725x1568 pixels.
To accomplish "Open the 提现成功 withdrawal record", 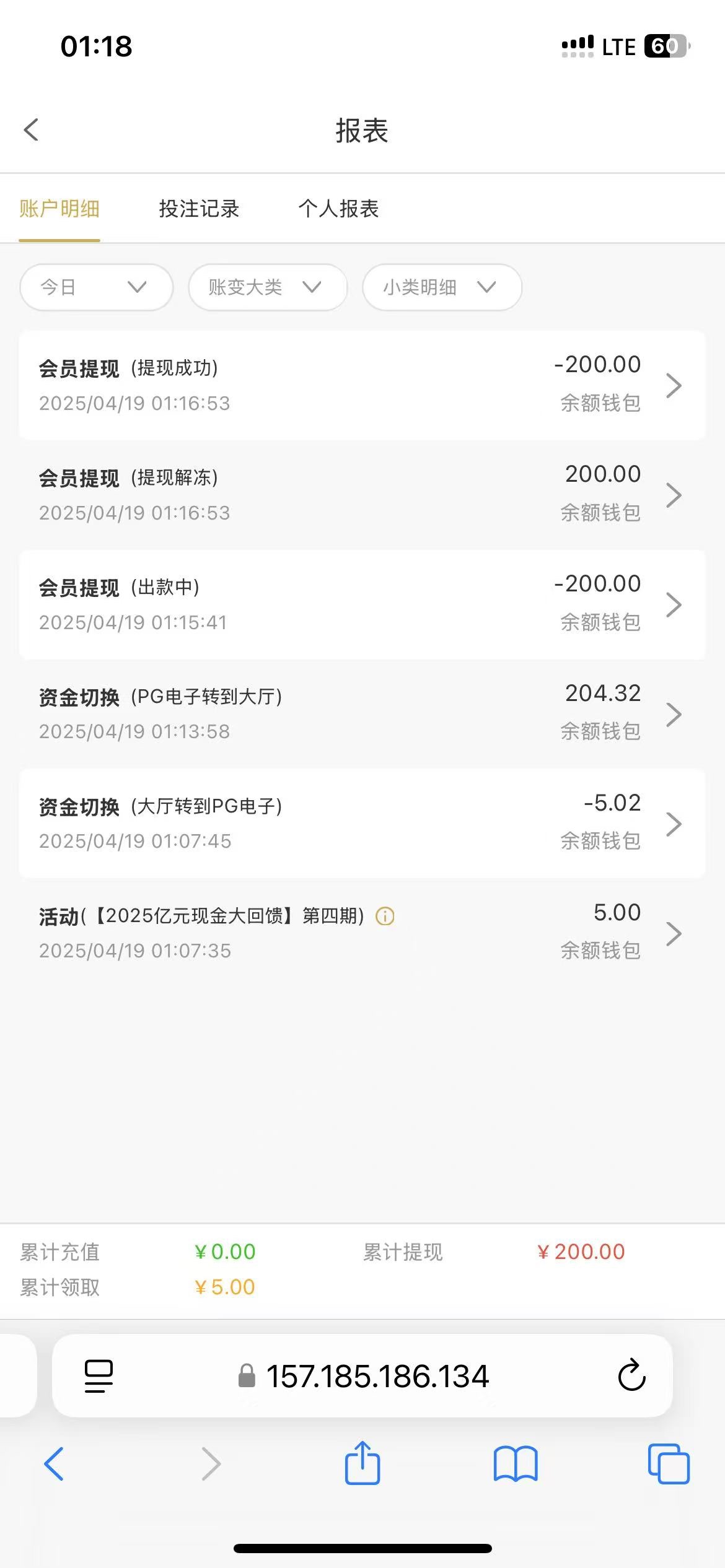I will point(362,385).
